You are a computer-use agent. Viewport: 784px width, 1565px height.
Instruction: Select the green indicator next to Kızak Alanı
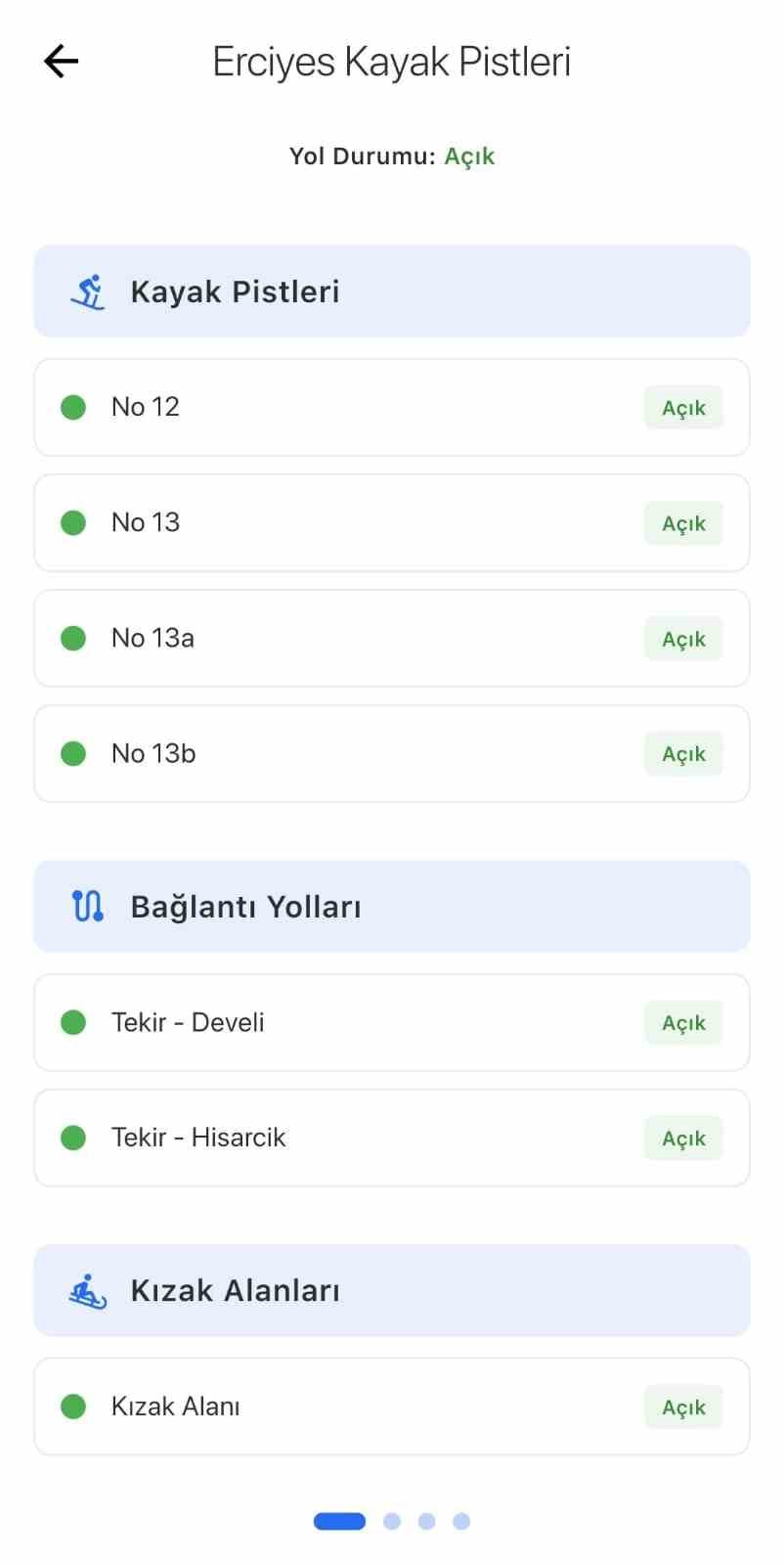point(72,1406)
